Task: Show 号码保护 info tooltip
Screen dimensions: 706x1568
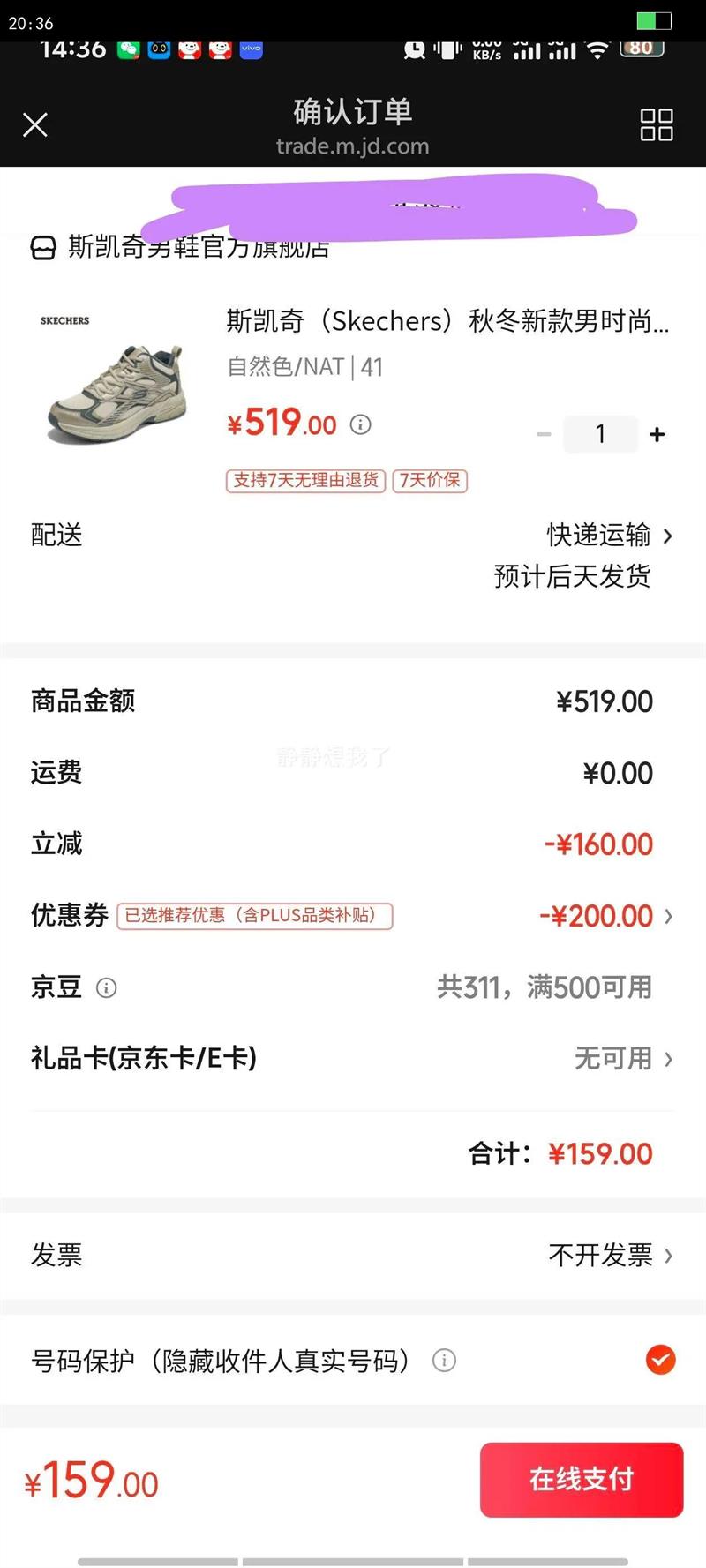Action: pyautogui.click(x=444, y=1361)
